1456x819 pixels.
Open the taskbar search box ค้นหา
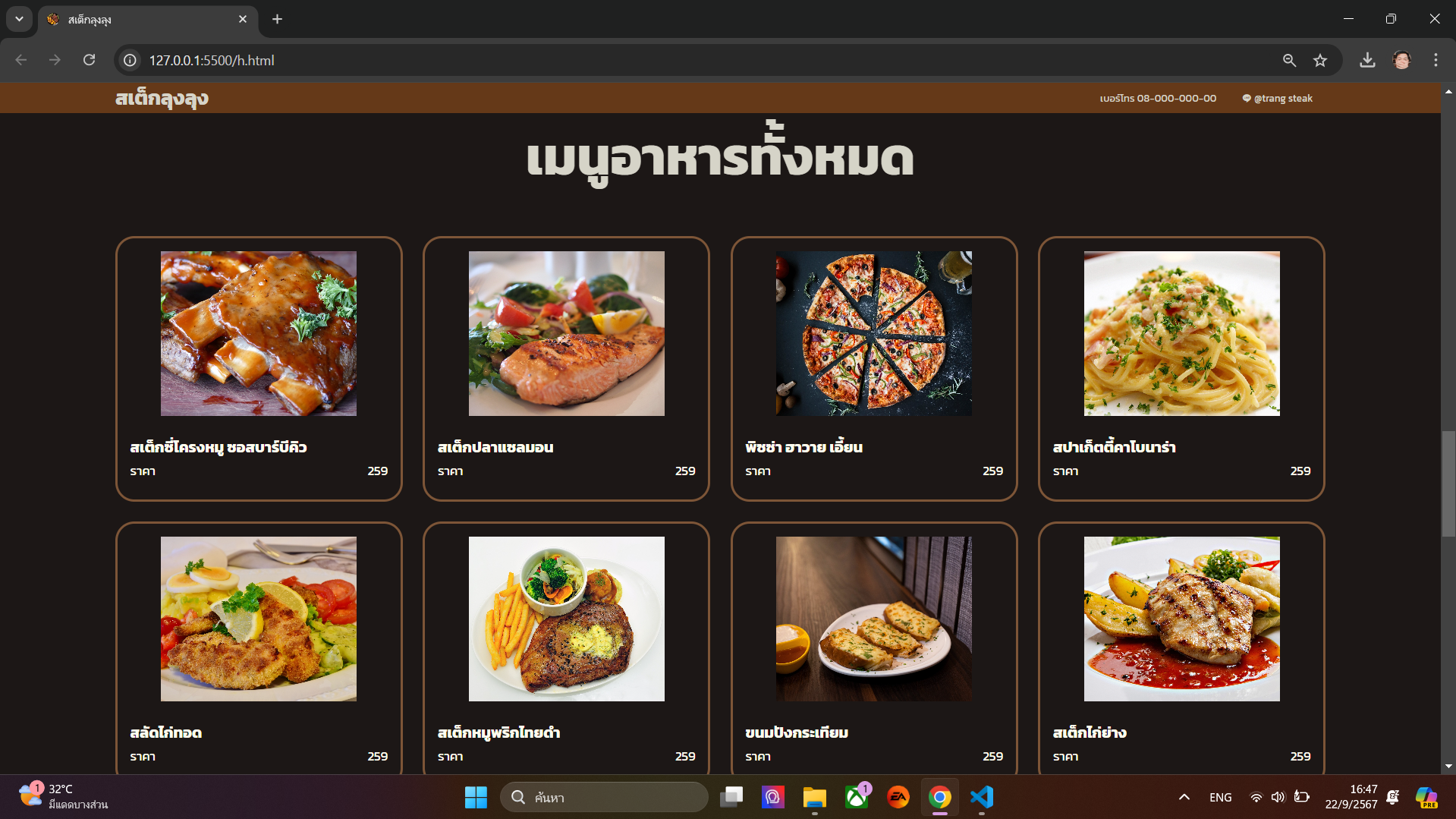click(x=604, y=797)
